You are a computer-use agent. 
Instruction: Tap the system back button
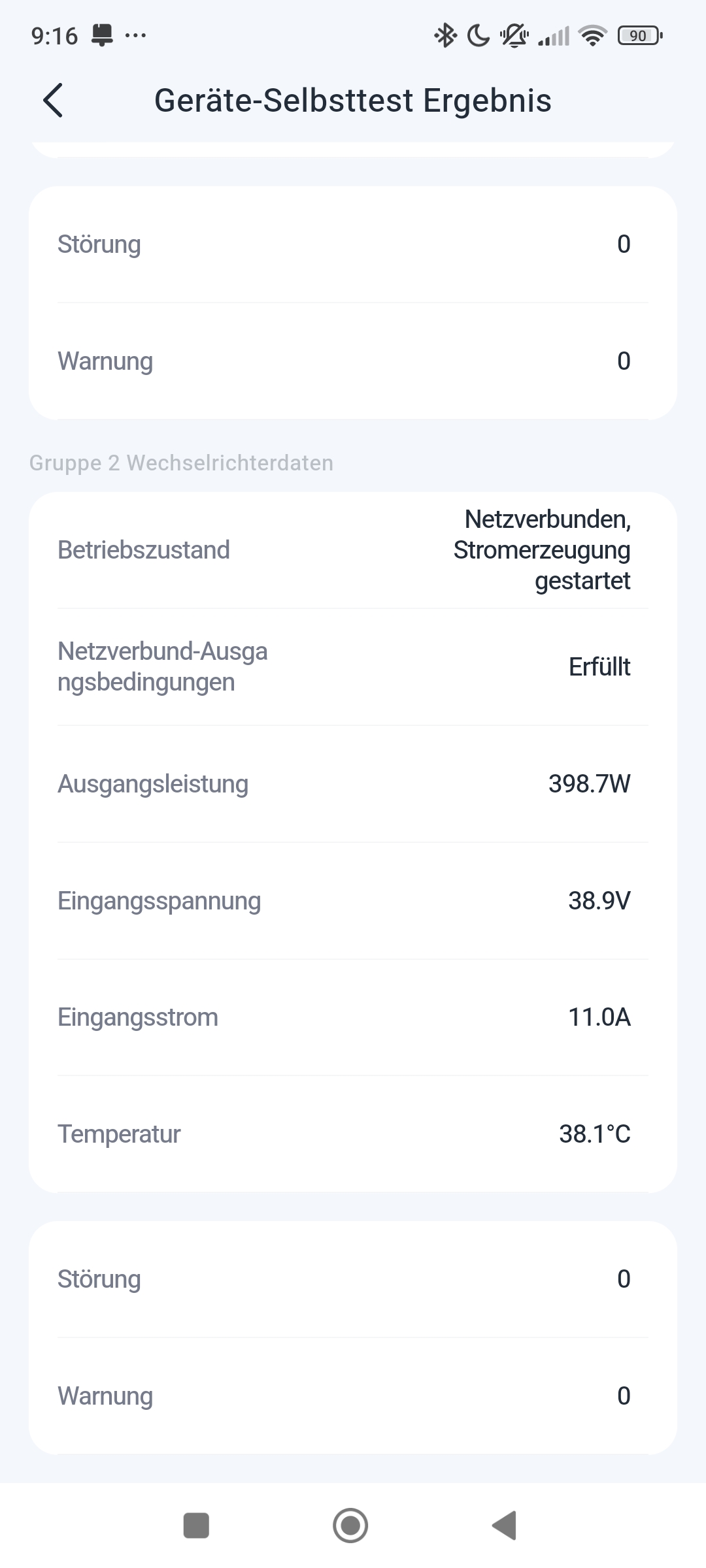coord(504,1526)
